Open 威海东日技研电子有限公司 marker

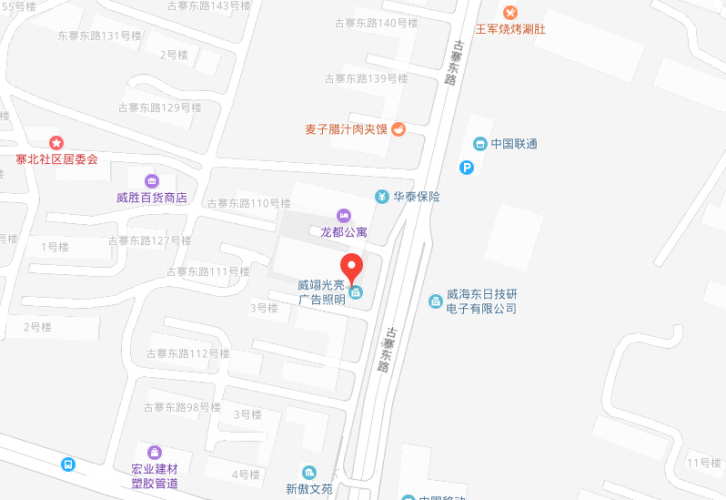click(x=436, y=301)
